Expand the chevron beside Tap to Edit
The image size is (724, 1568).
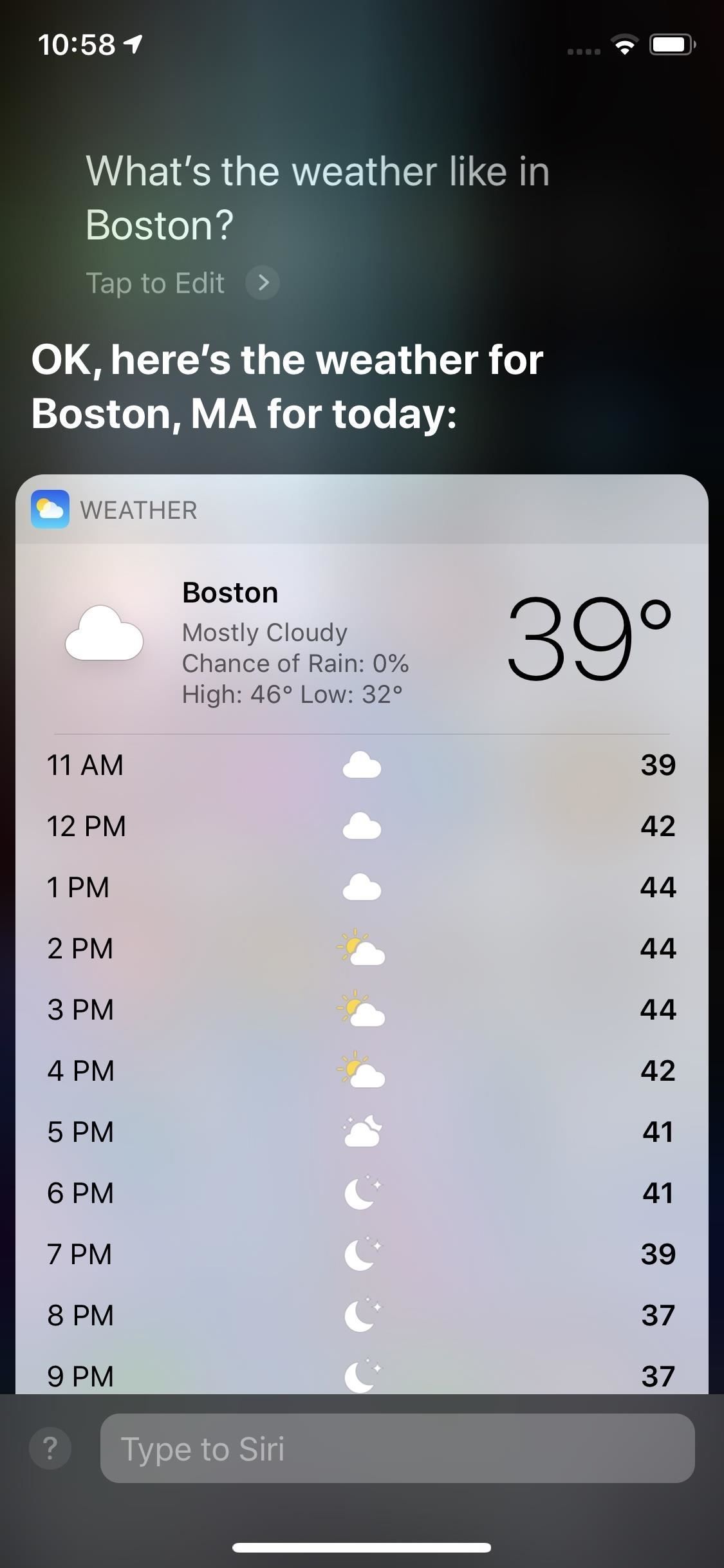263,282
